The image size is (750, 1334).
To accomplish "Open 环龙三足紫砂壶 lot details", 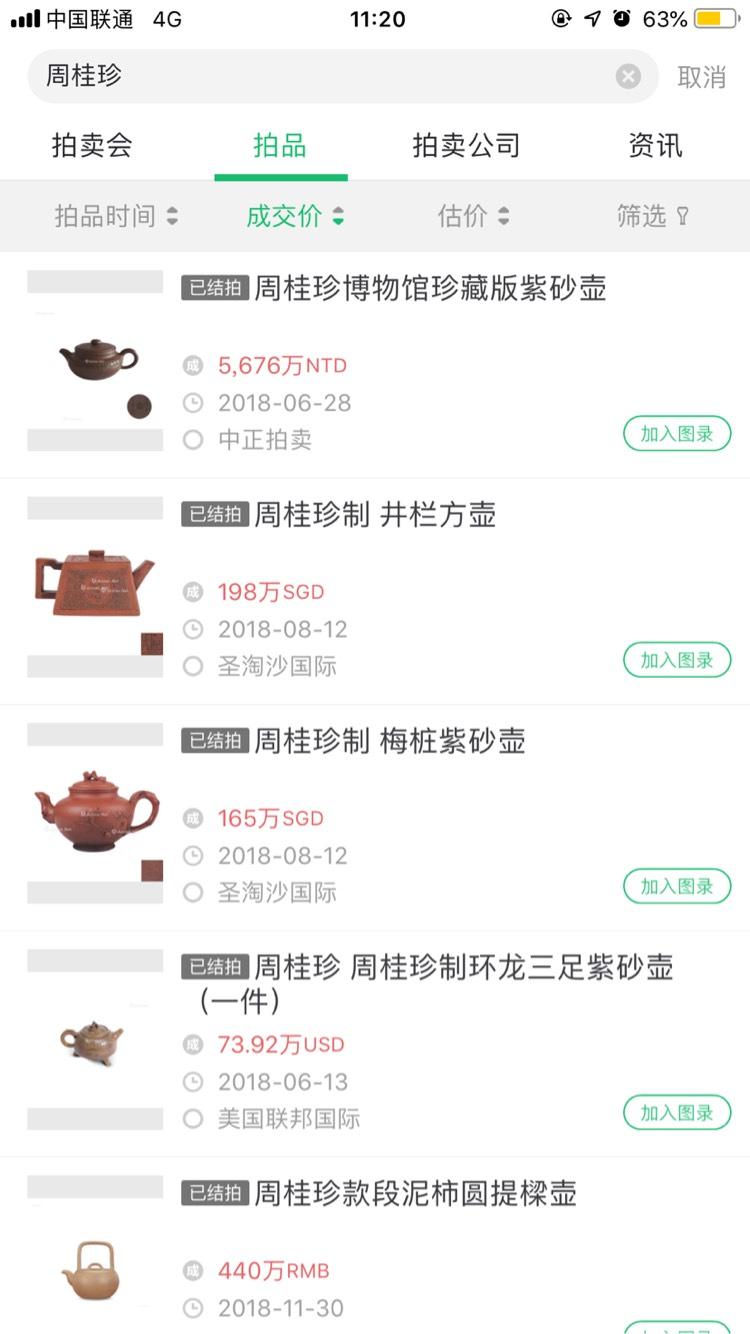I will coord(463,968).
